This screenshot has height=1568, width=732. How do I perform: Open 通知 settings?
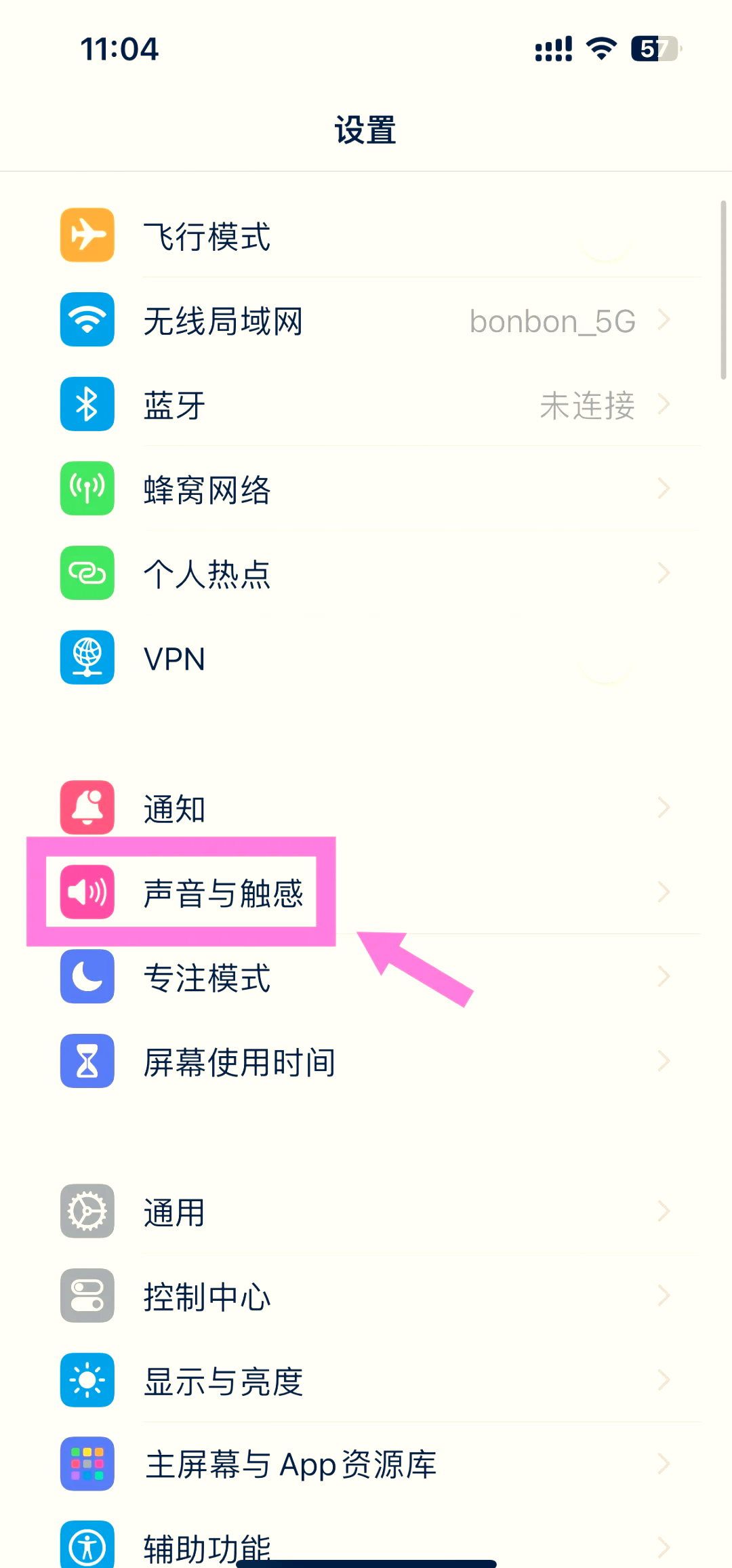(x=366, y=807)
